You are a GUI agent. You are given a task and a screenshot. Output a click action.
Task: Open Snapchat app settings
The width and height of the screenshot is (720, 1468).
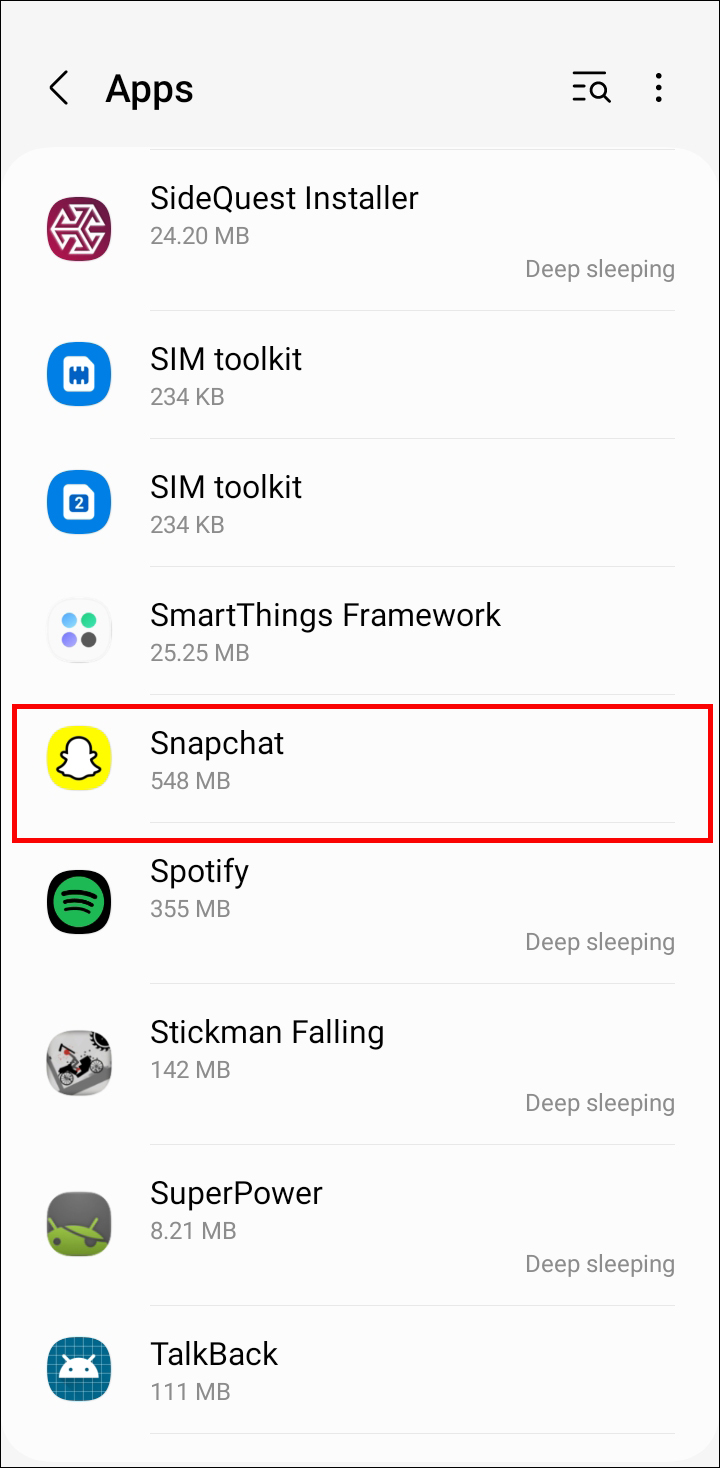360,759
